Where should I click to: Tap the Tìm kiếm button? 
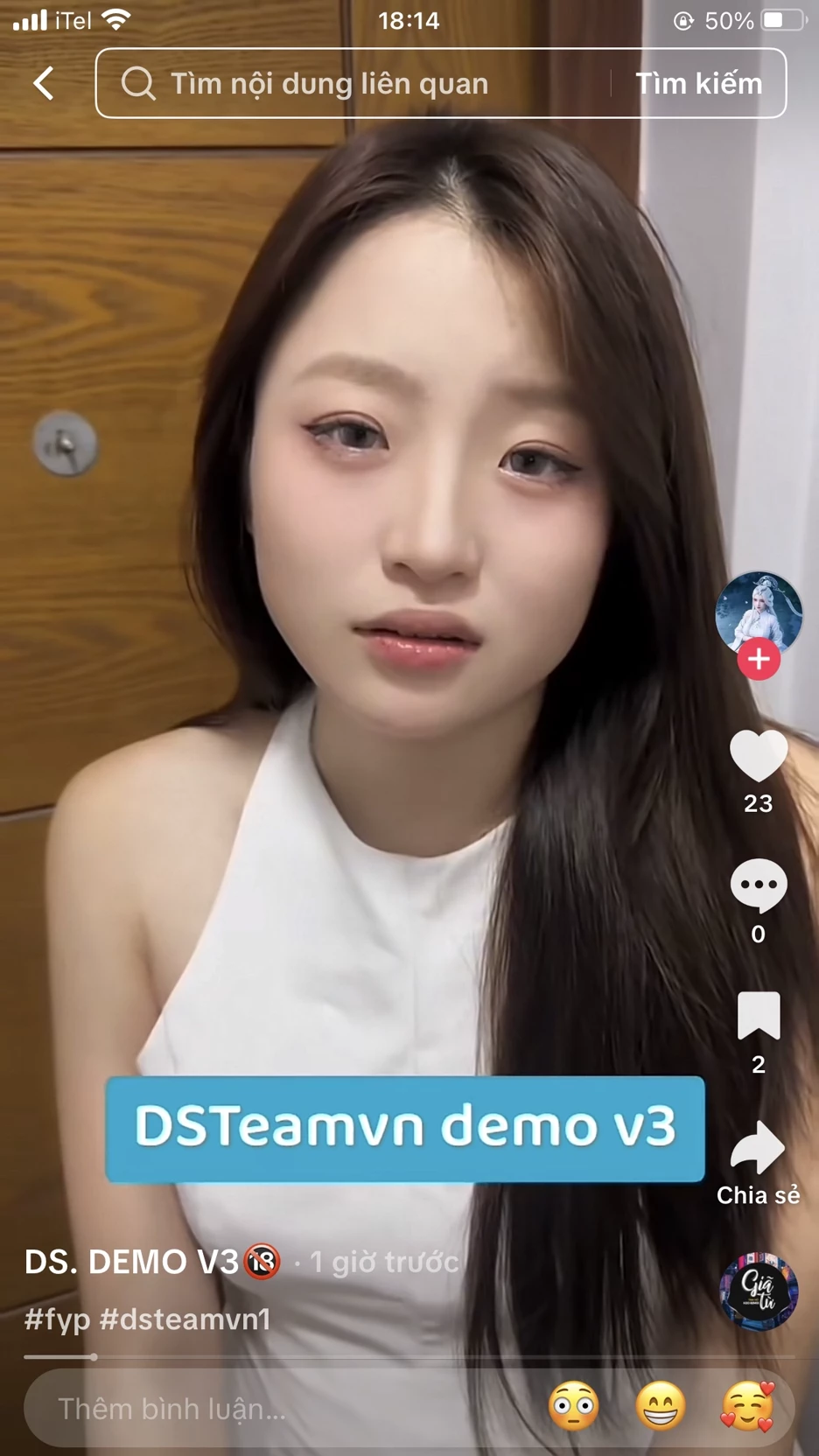pyautogui.click(x=698, y=84)
